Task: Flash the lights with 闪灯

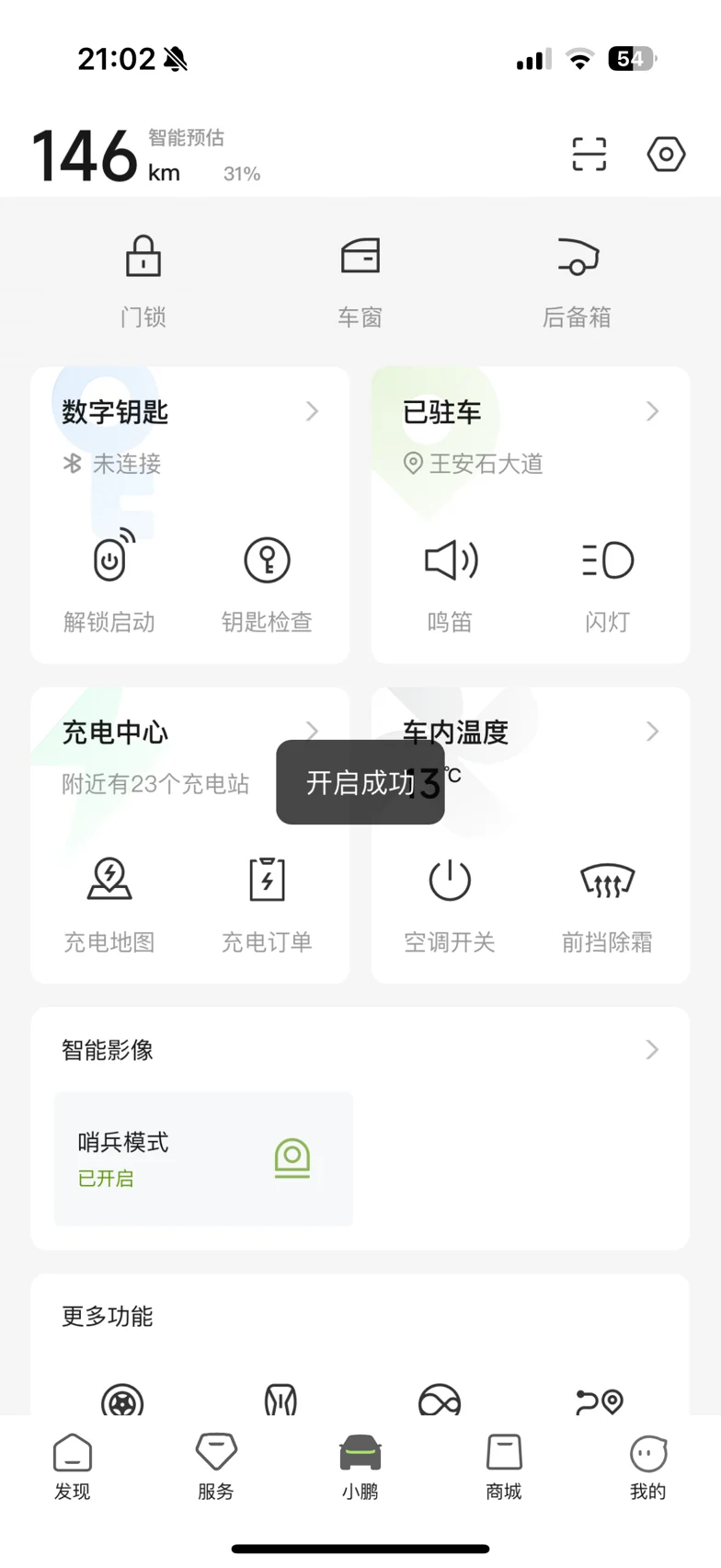Action: [607, 582]
